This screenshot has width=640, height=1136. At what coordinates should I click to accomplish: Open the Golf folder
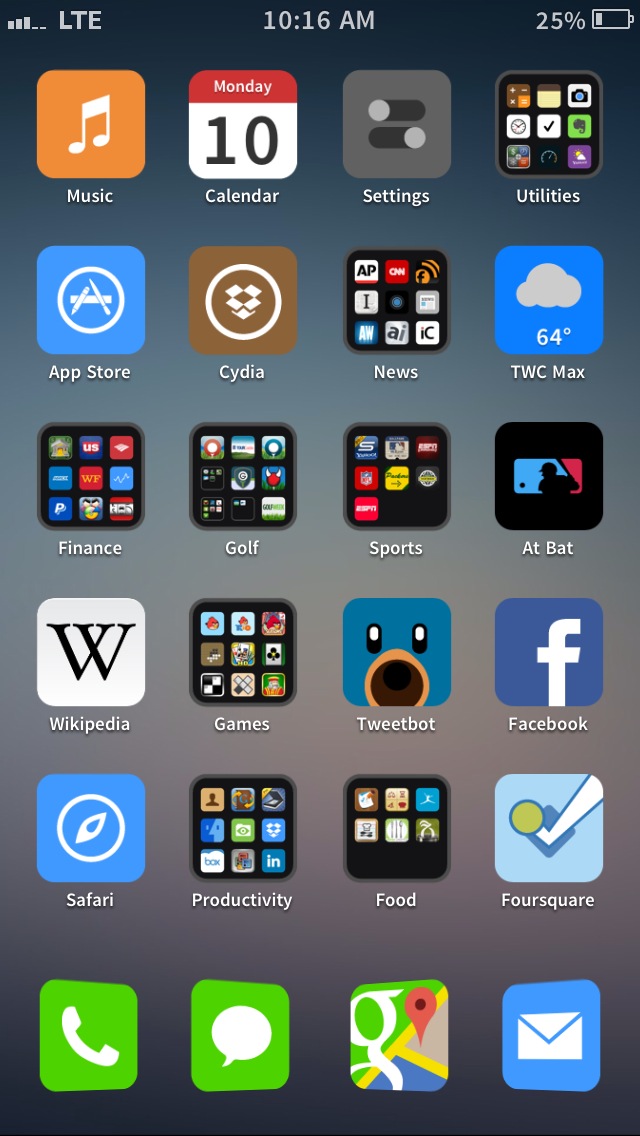[x=243, y=476]
